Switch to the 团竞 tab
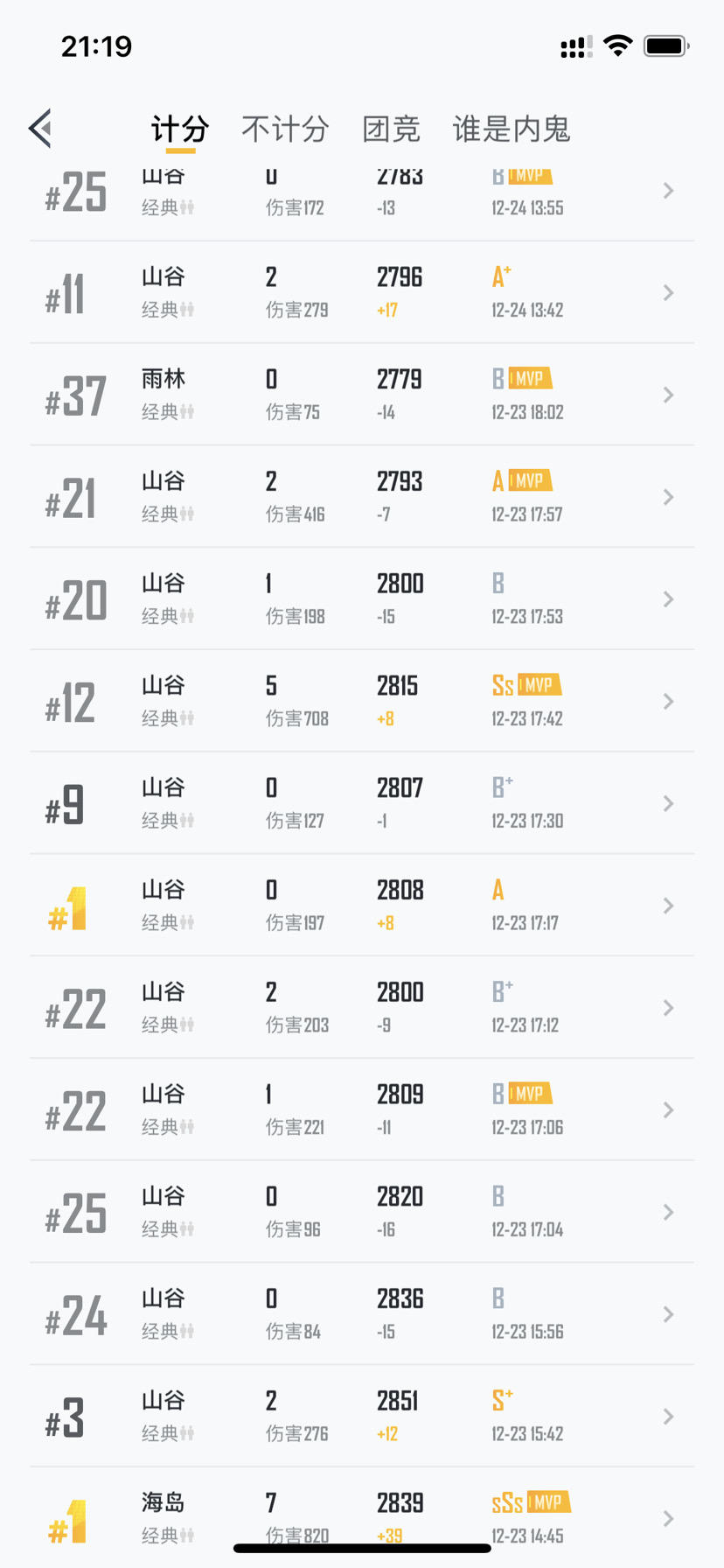 (391, 129)
